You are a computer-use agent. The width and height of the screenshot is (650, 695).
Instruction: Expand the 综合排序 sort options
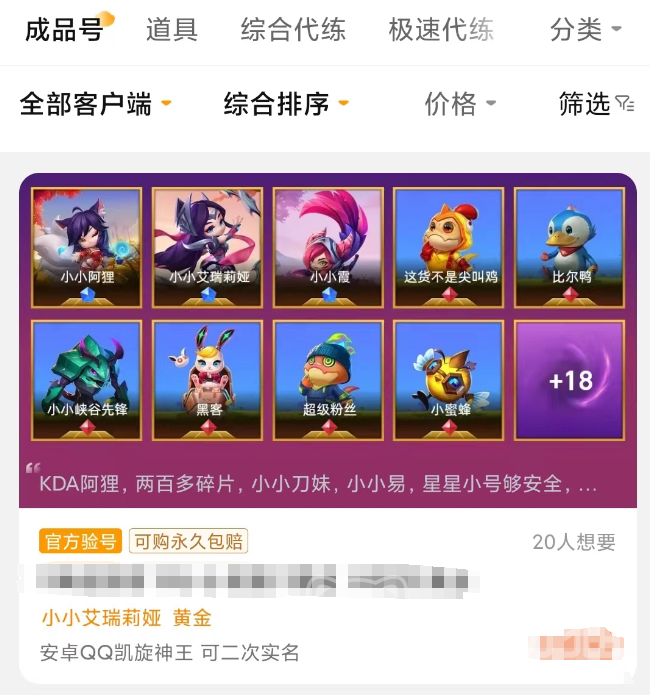pyautogui.click(x=286, y=103)
